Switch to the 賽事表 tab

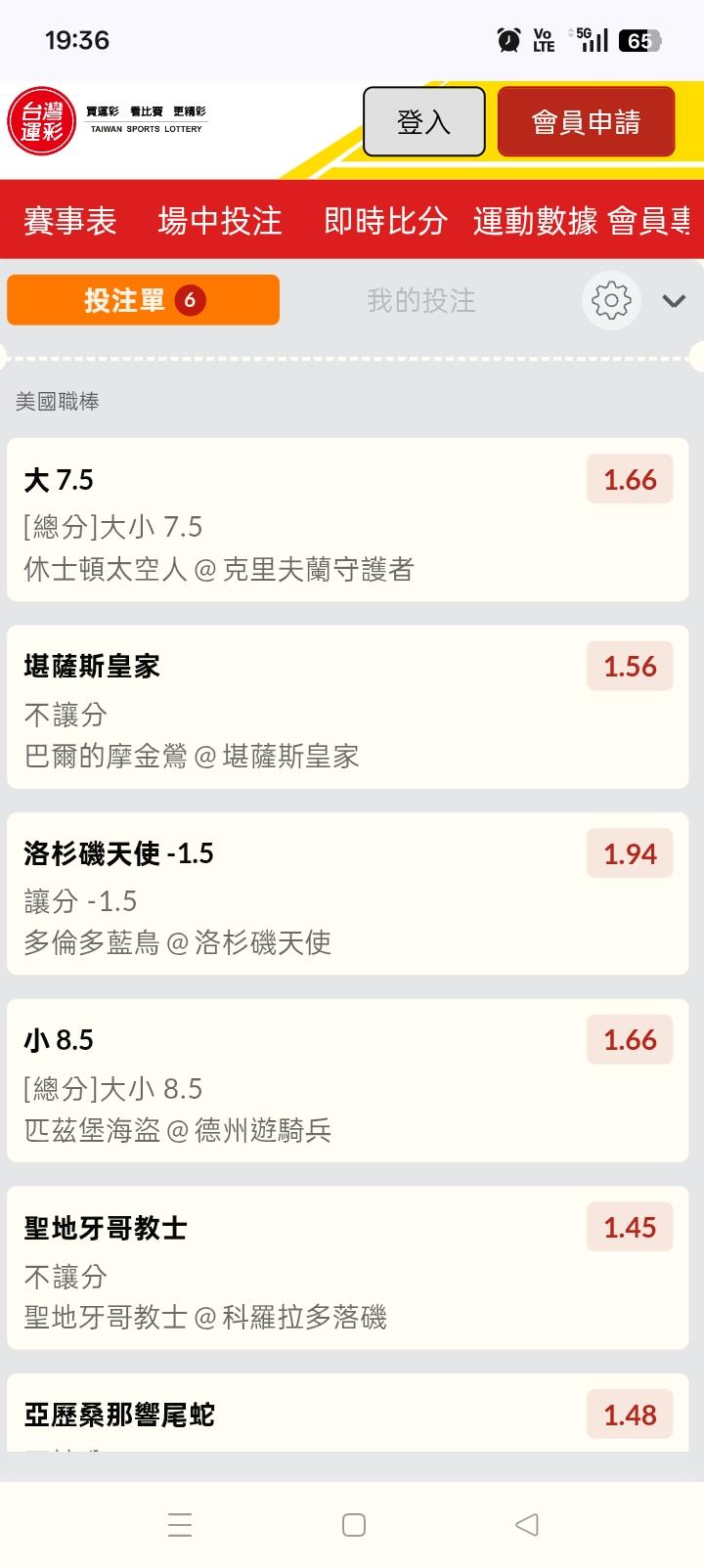(69, 221)
